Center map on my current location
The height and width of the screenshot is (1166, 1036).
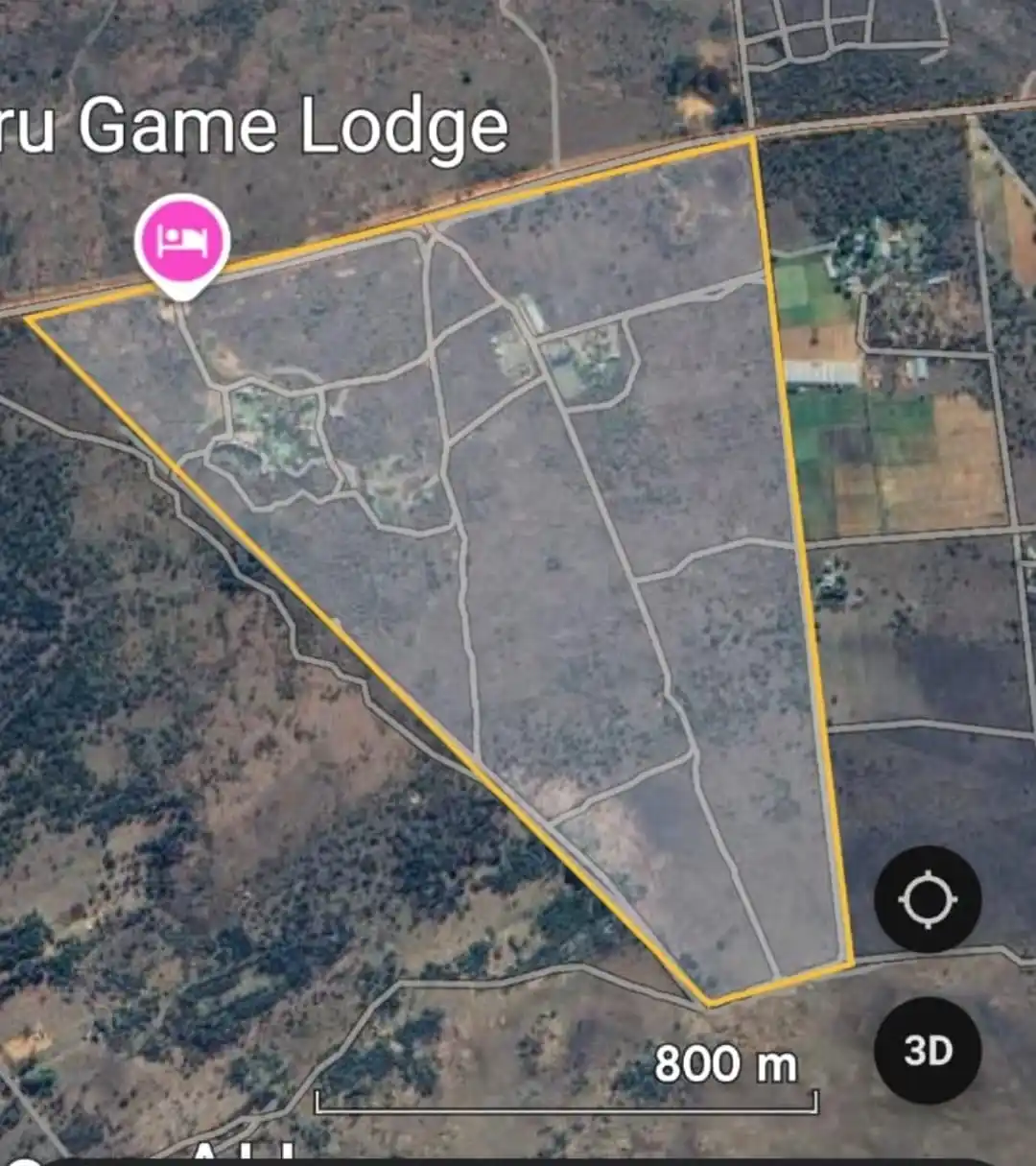[927, 899]
